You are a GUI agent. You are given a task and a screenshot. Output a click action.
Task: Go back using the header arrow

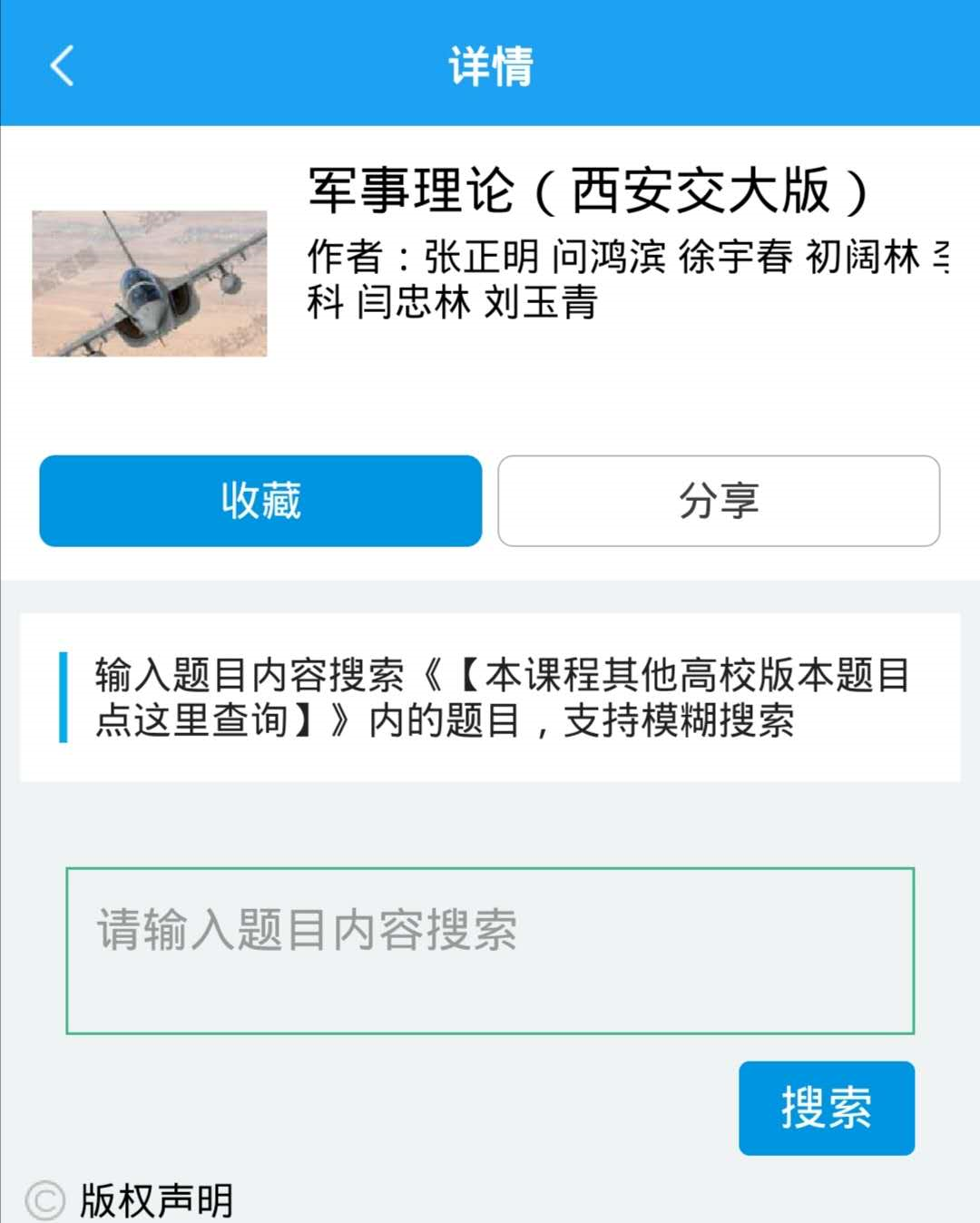pyautogui.click(x=62, y=66)
